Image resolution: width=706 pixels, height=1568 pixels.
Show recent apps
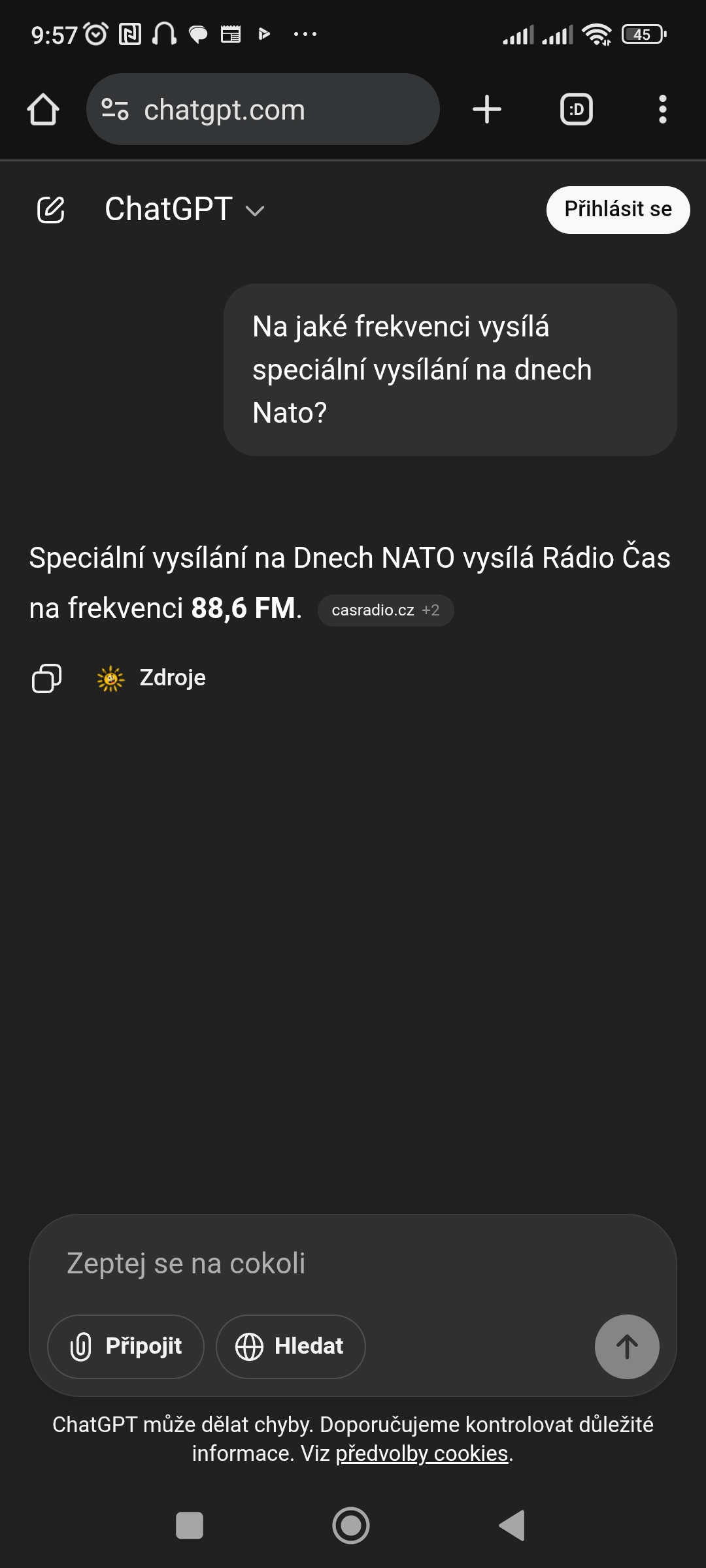click(x=190, y=1526)
